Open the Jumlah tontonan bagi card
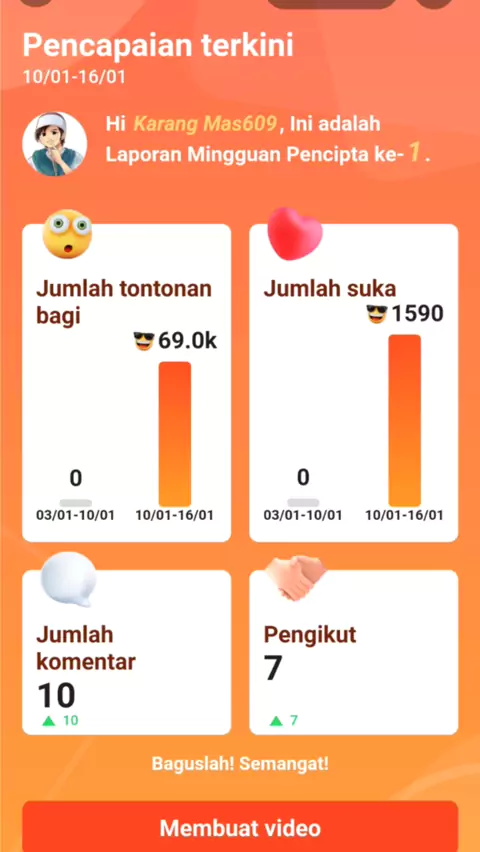The image size is (480, 852). pyautogui.click(x=127, y=383)
